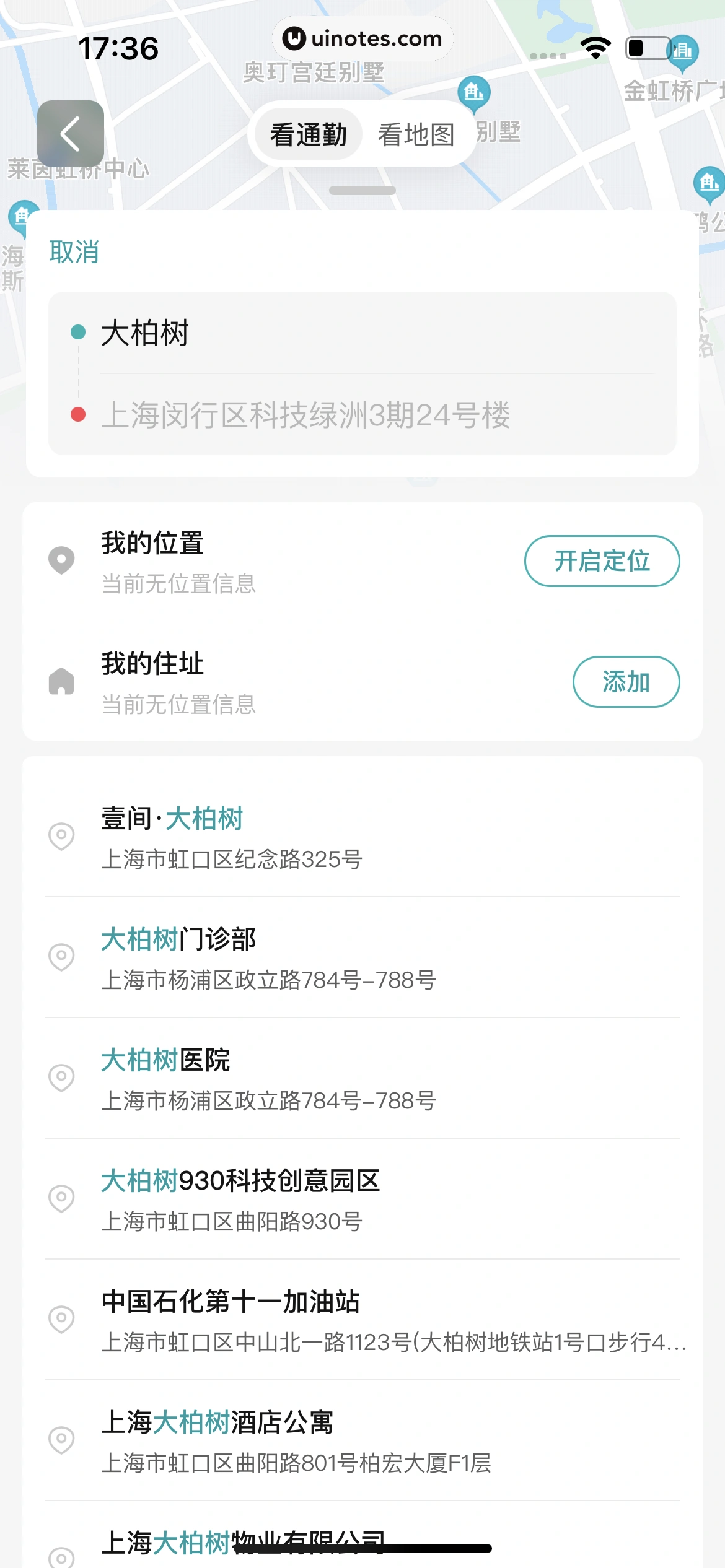Add home address with 添加 button
This screenshot has height=1568, width=725.
(x=626, y=681)
